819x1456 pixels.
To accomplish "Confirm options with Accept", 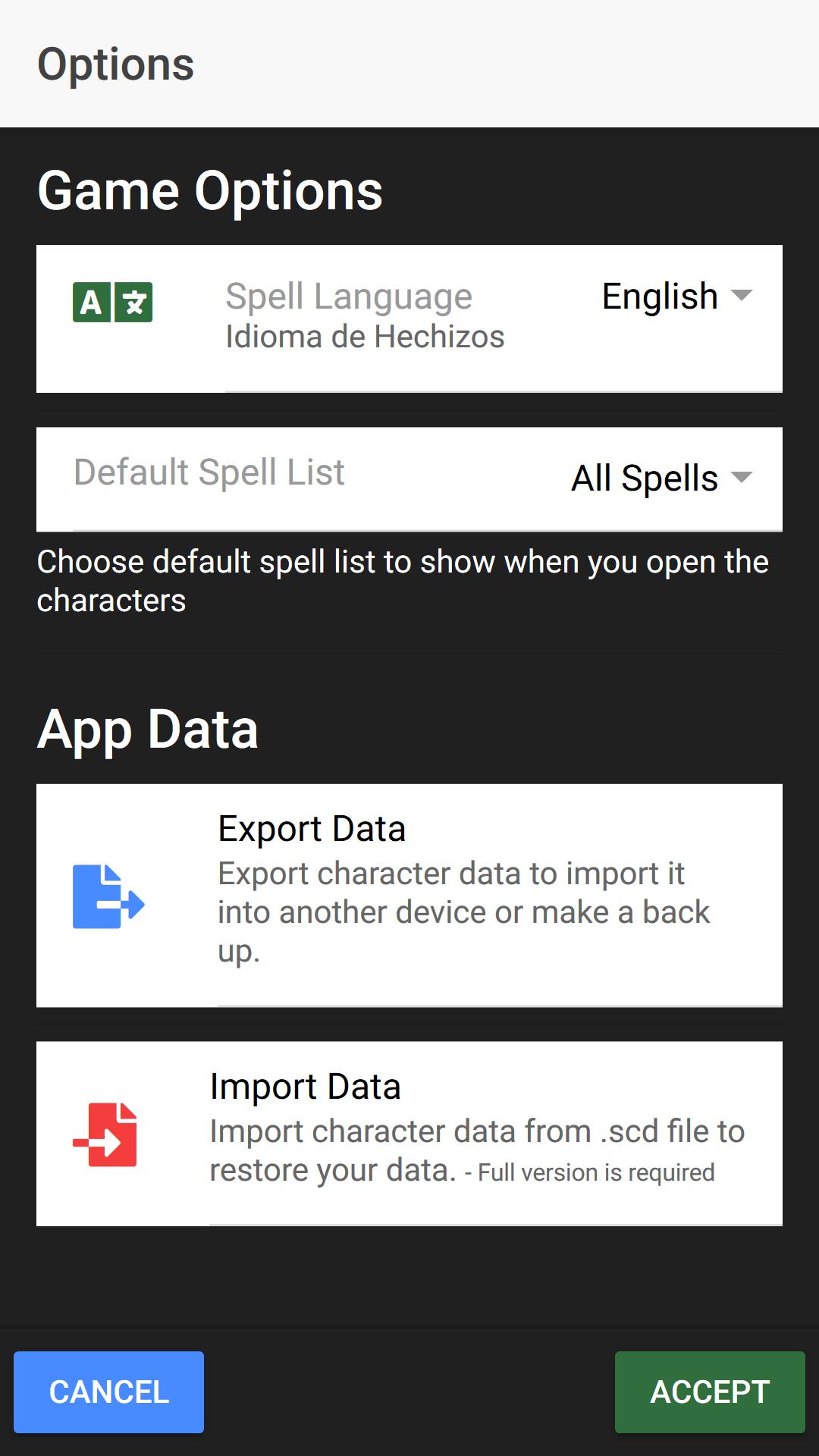I will 709,1392.
